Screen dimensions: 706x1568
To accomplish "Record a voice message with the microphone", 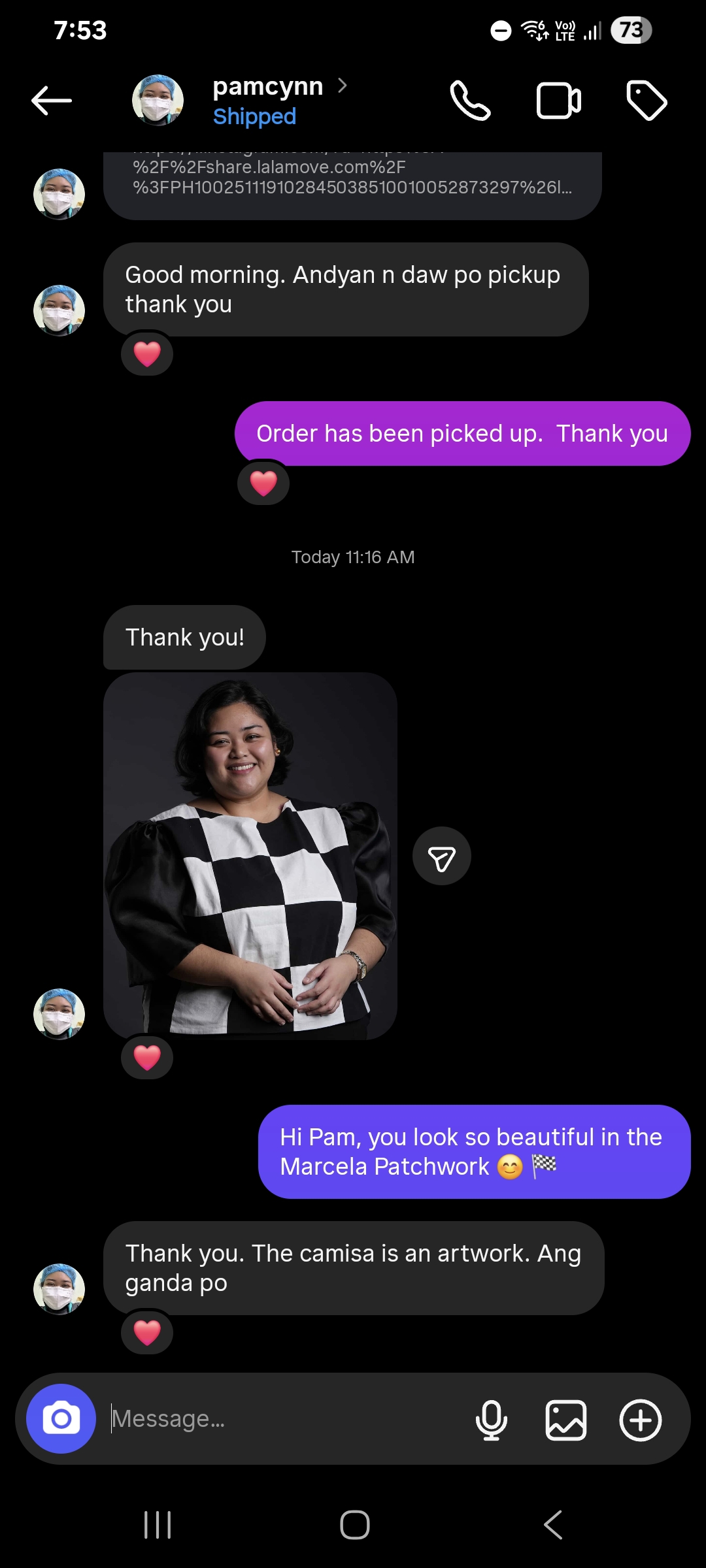I will [492, 1420].
